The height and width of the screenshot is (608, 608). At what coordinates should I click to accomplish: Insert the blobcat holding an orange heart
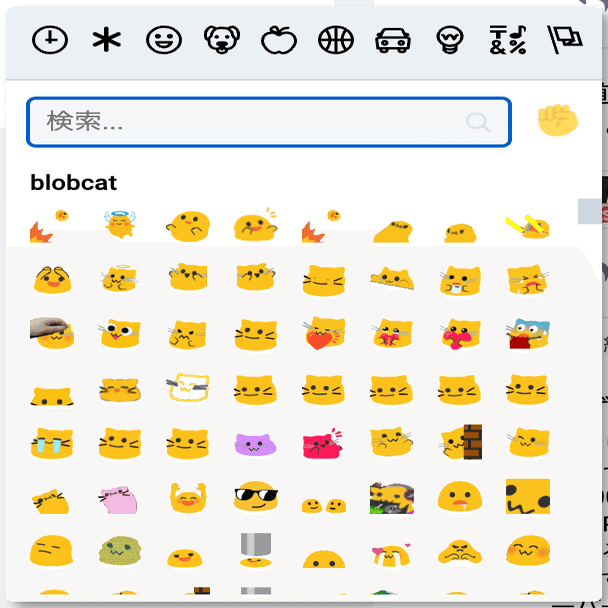(322, 333)
